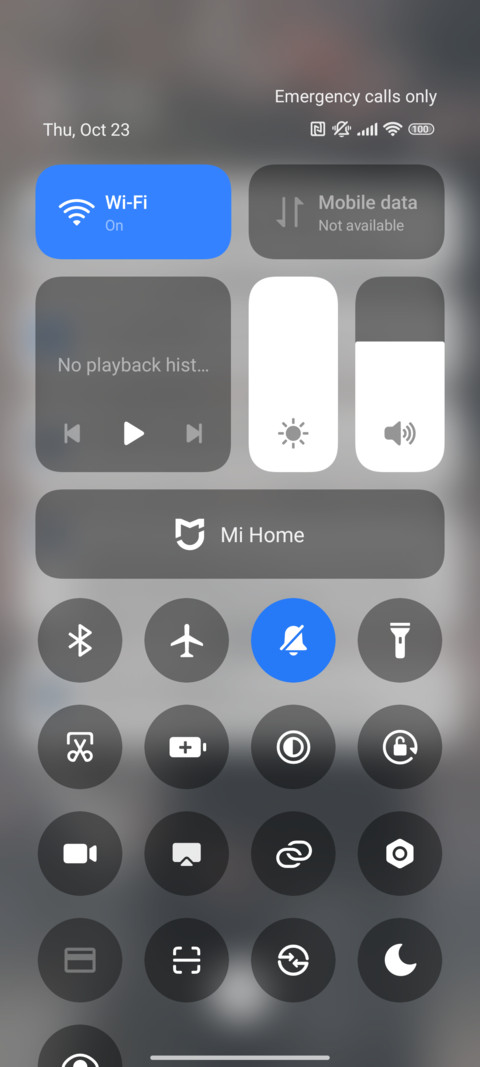Tap the Mobile data tile

click(347, 212)
